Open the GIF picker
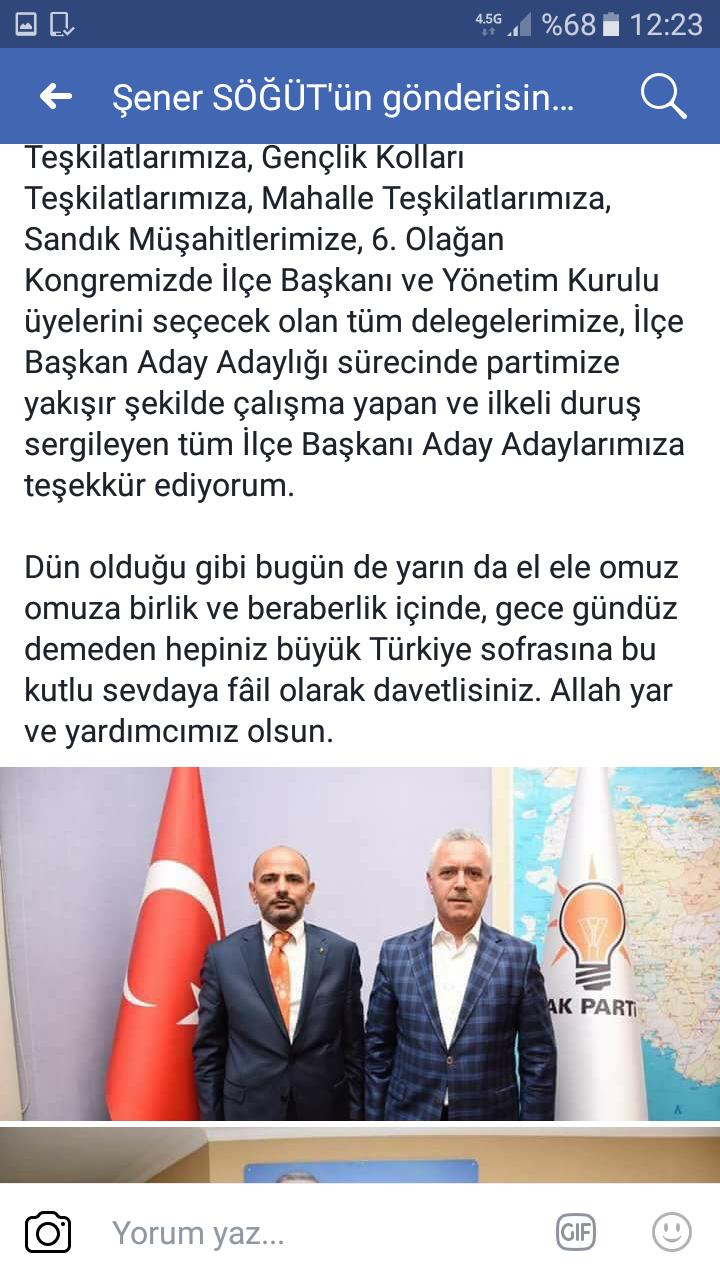Viewport: 720px width, 1280px height. pos(576,1232)
